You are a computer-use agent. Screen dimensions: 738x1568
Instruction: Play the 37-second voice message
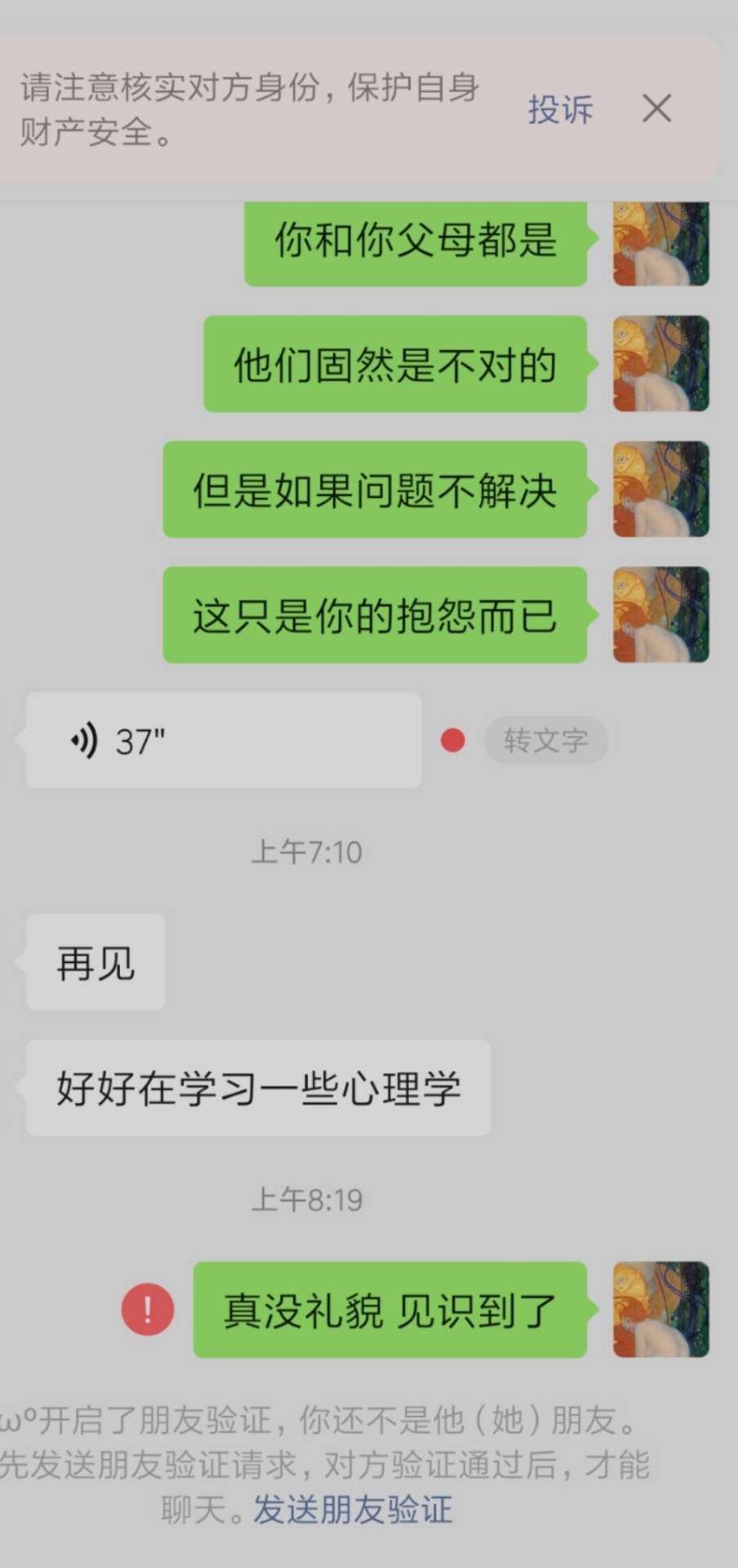pos(224,741)
